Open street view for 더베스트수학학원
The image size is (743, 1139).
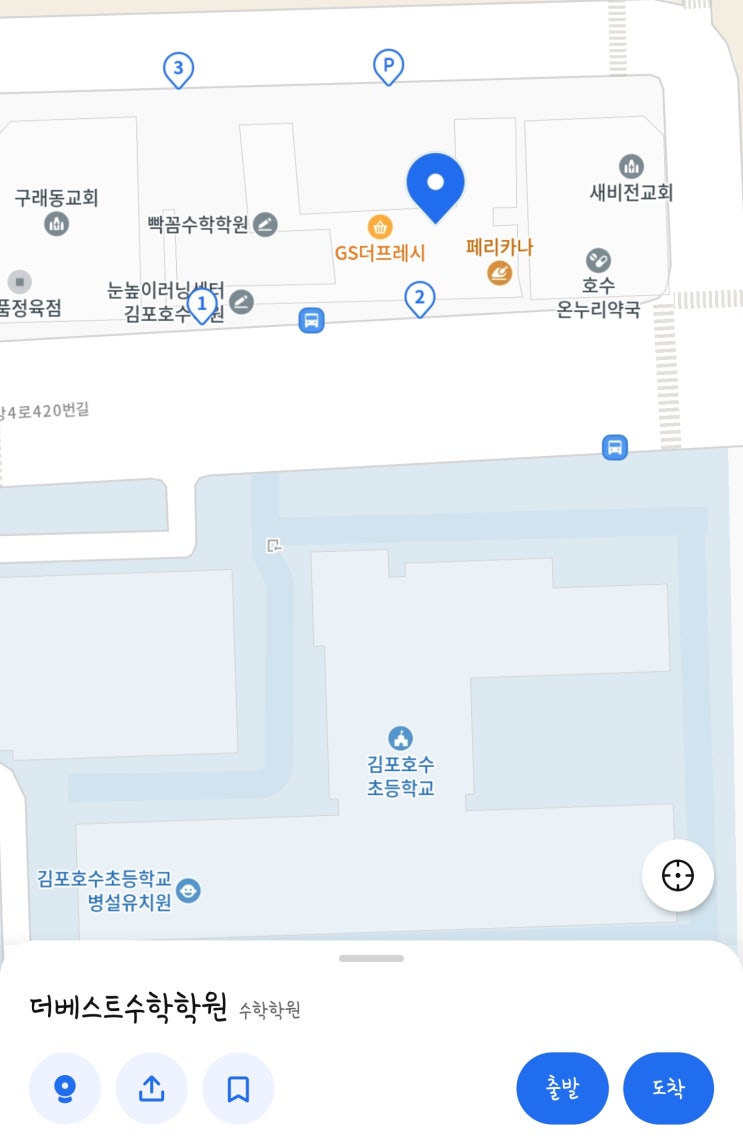[x=65, y=1088]
